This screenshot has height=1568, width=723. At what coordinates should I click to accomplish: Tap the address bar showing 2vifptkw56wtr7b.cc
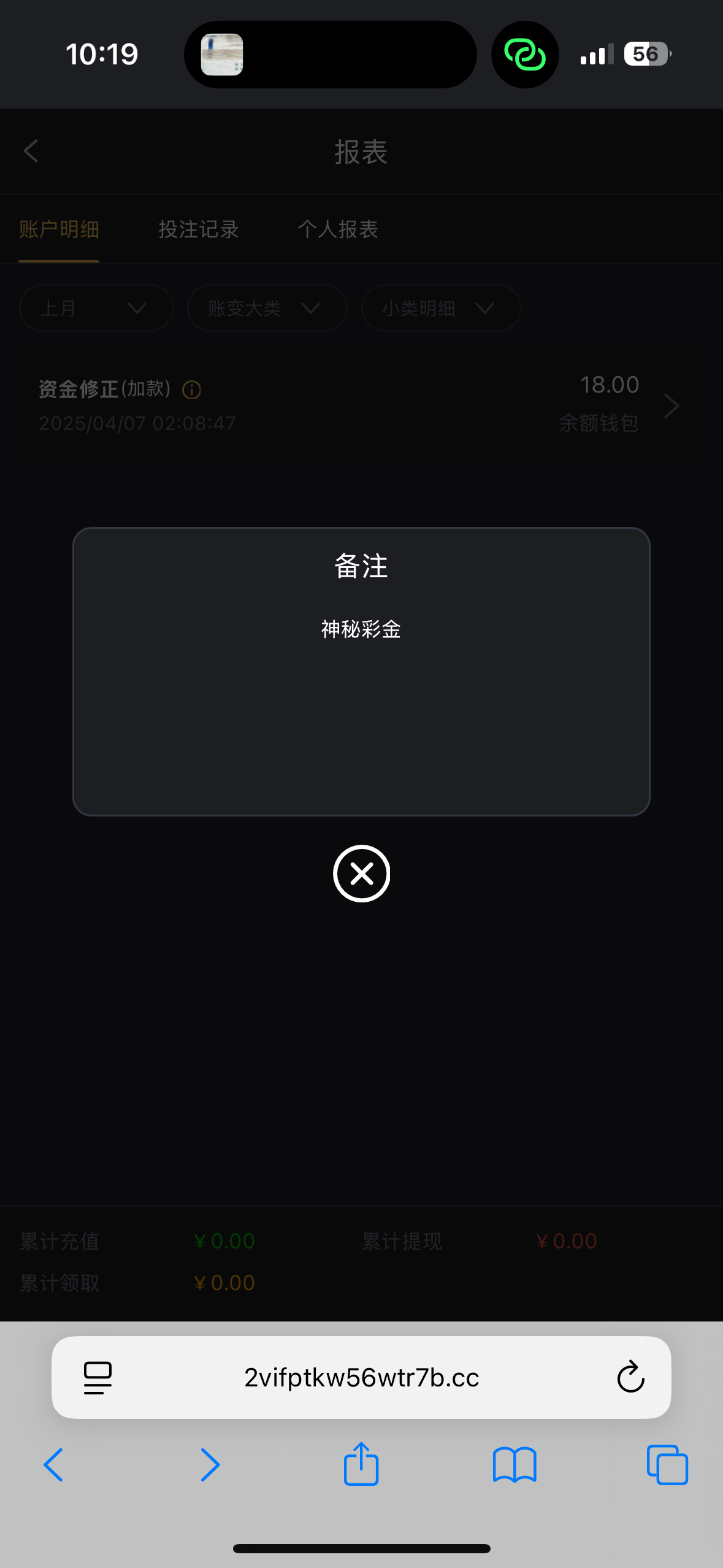pyautogui.click(x=361, y=1376)
